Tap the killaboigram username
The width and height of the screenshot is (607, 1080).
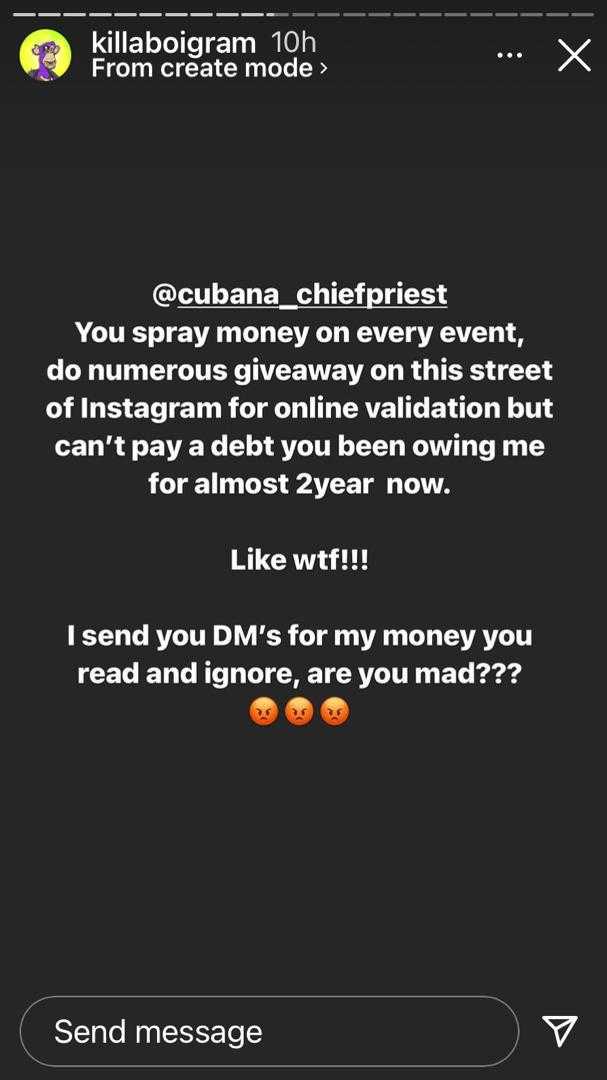[x=174, y=43]
